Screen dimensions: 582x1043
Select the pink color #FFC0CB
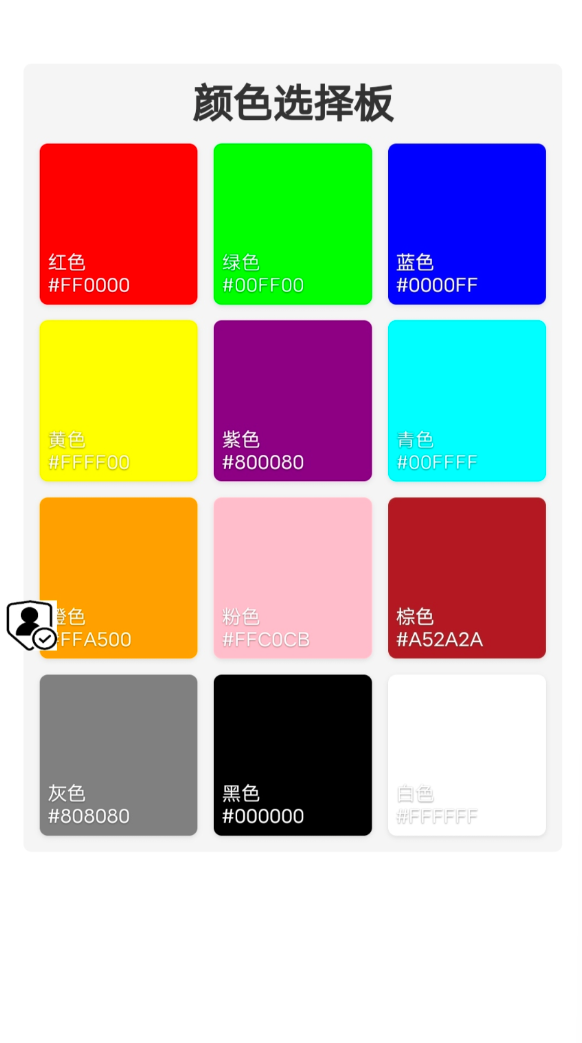pos(293,577)
